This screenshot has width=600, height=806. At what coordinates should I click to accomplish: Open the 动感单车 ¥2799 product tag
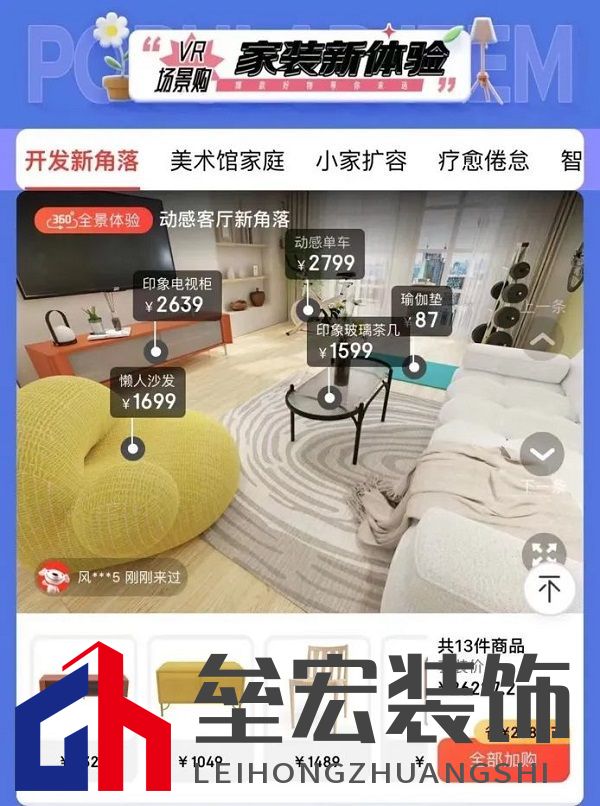tap(326, 254)
